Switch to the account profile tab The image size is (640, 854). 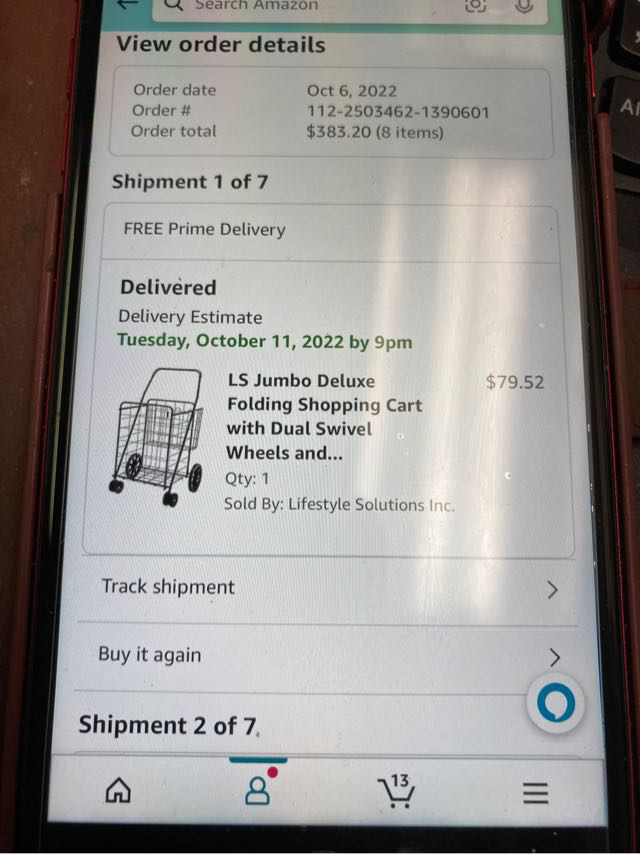coord(258,791)
